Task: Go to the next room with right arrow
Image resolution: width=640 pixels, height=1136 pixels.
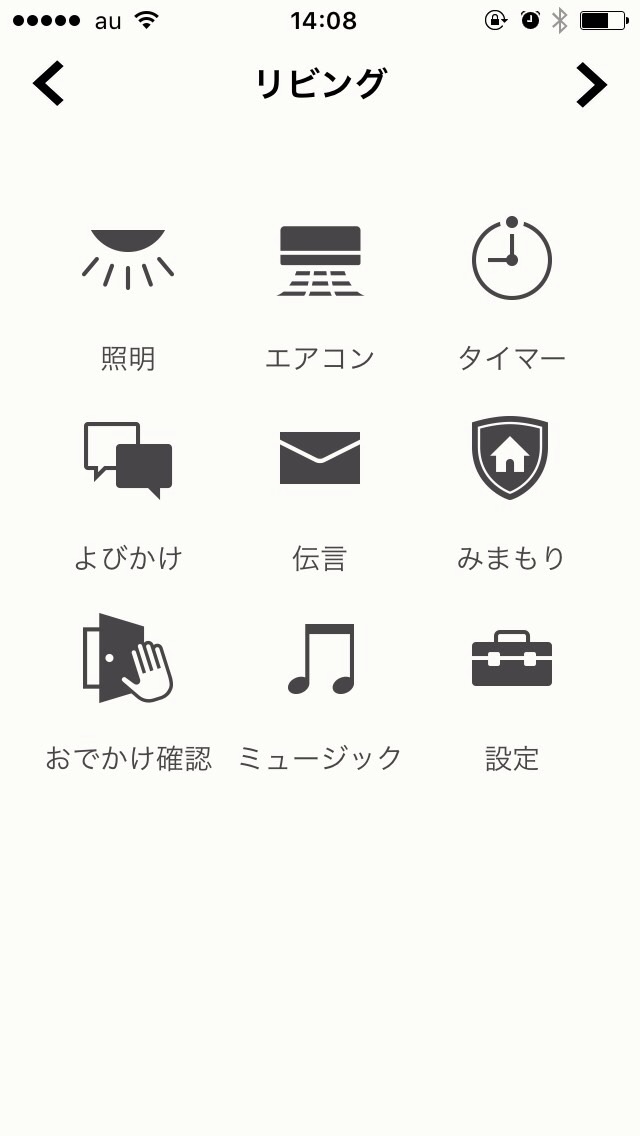Action: point(591,85)
